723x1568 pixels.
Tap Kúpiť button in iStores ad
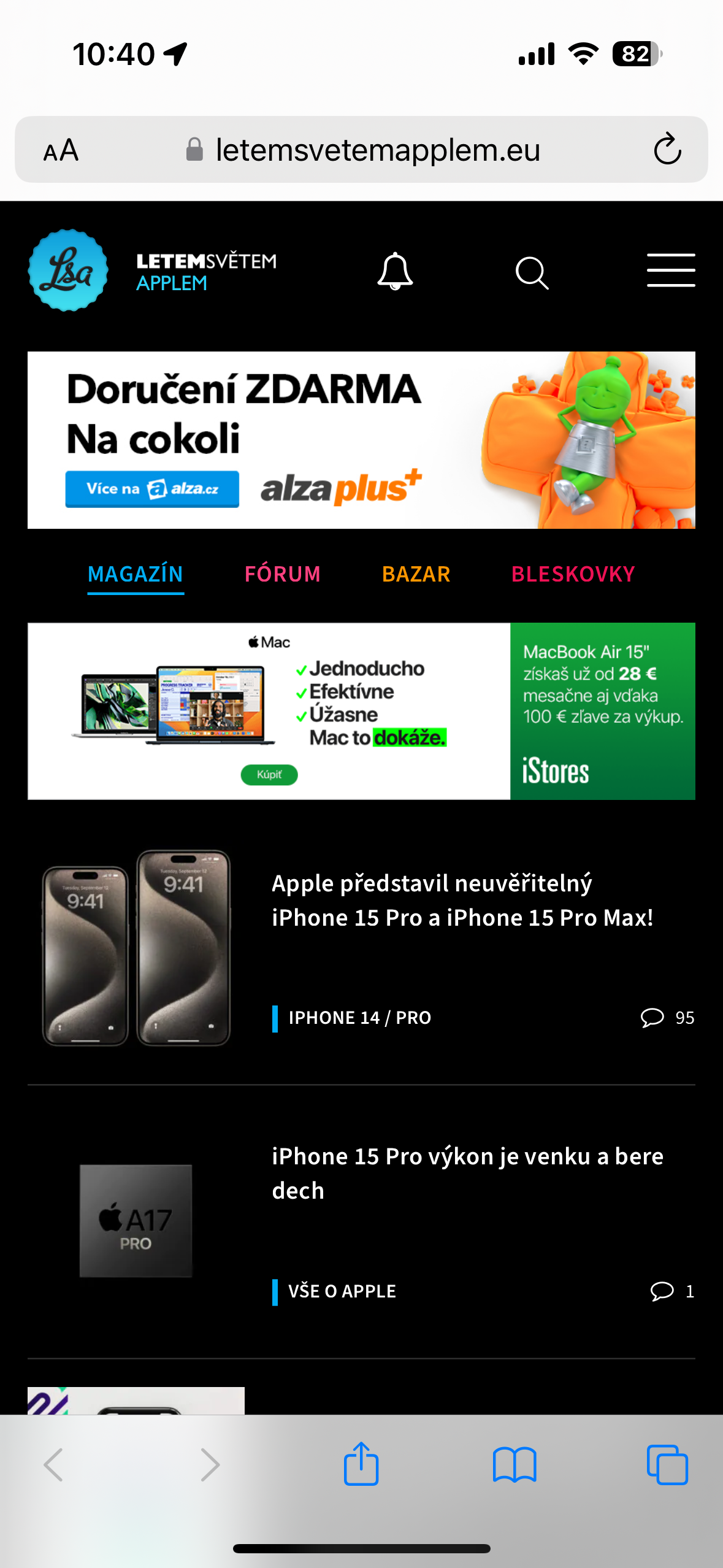[269, 775]
